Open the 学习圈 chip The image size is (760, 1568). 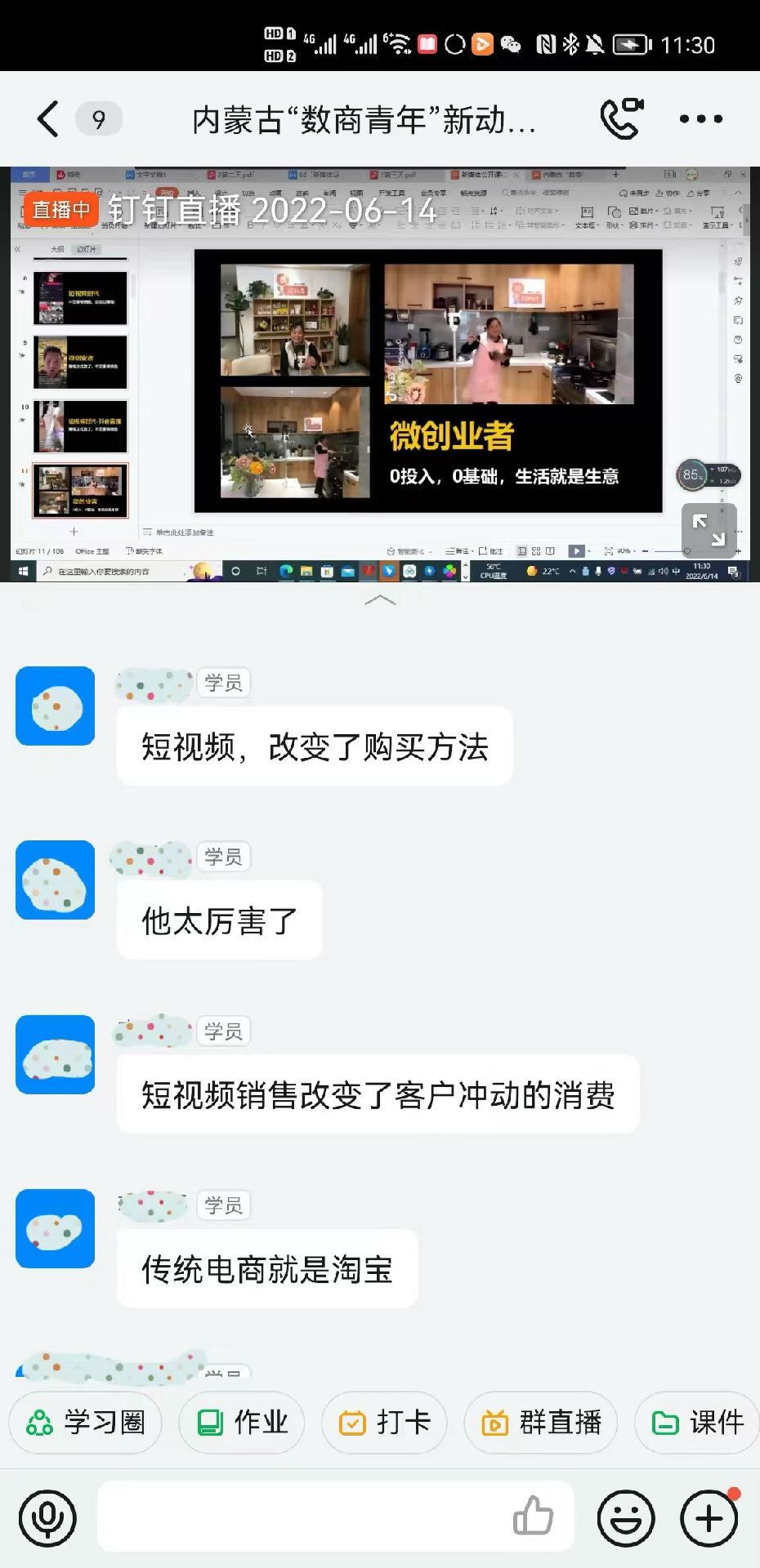(x=86, y=1423)
